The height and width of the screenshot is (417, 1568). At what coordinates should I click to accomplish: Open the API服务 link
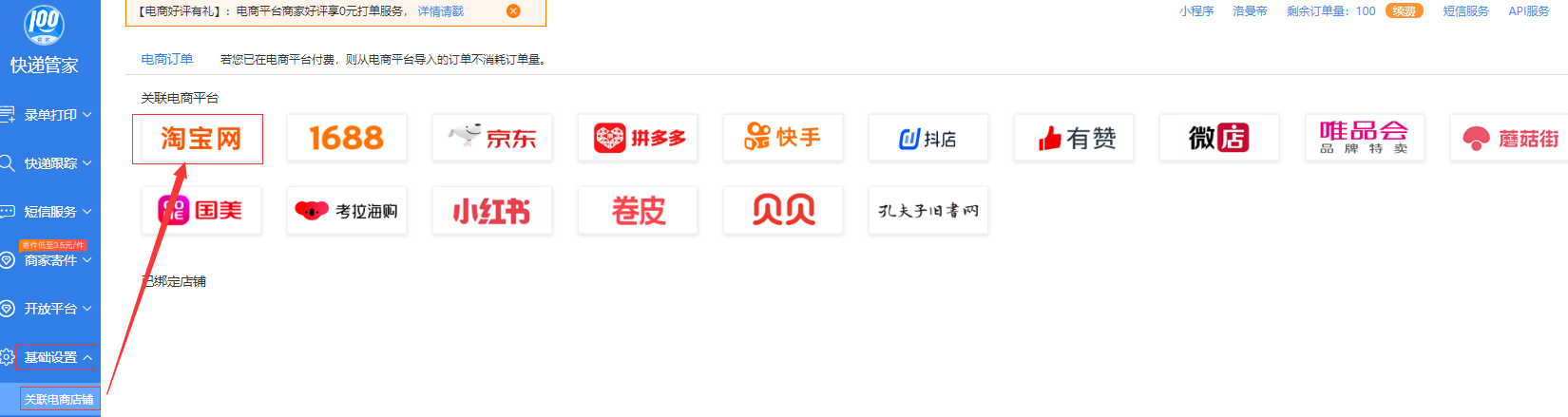point(1528,11)
